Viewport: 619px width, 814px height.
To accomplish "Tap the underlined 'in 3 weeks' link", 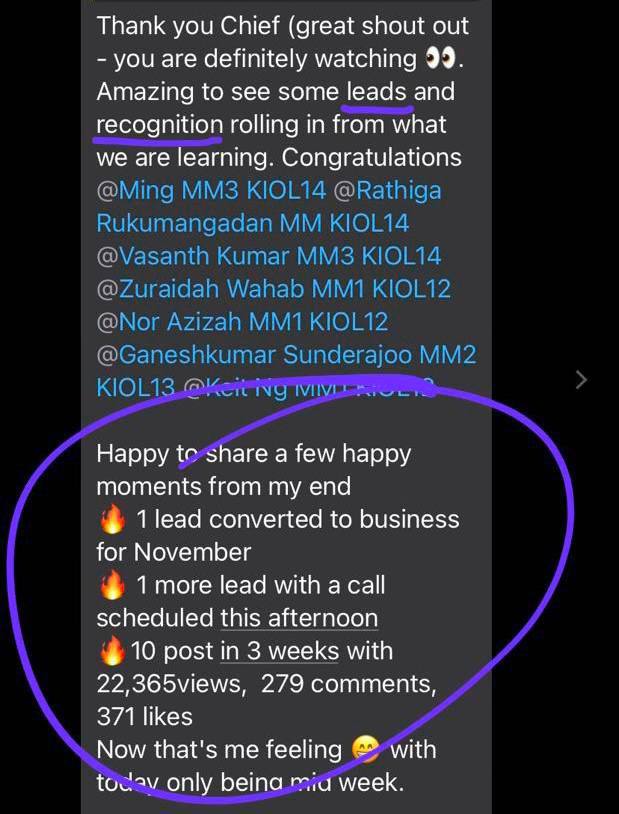I will [279, 651].
